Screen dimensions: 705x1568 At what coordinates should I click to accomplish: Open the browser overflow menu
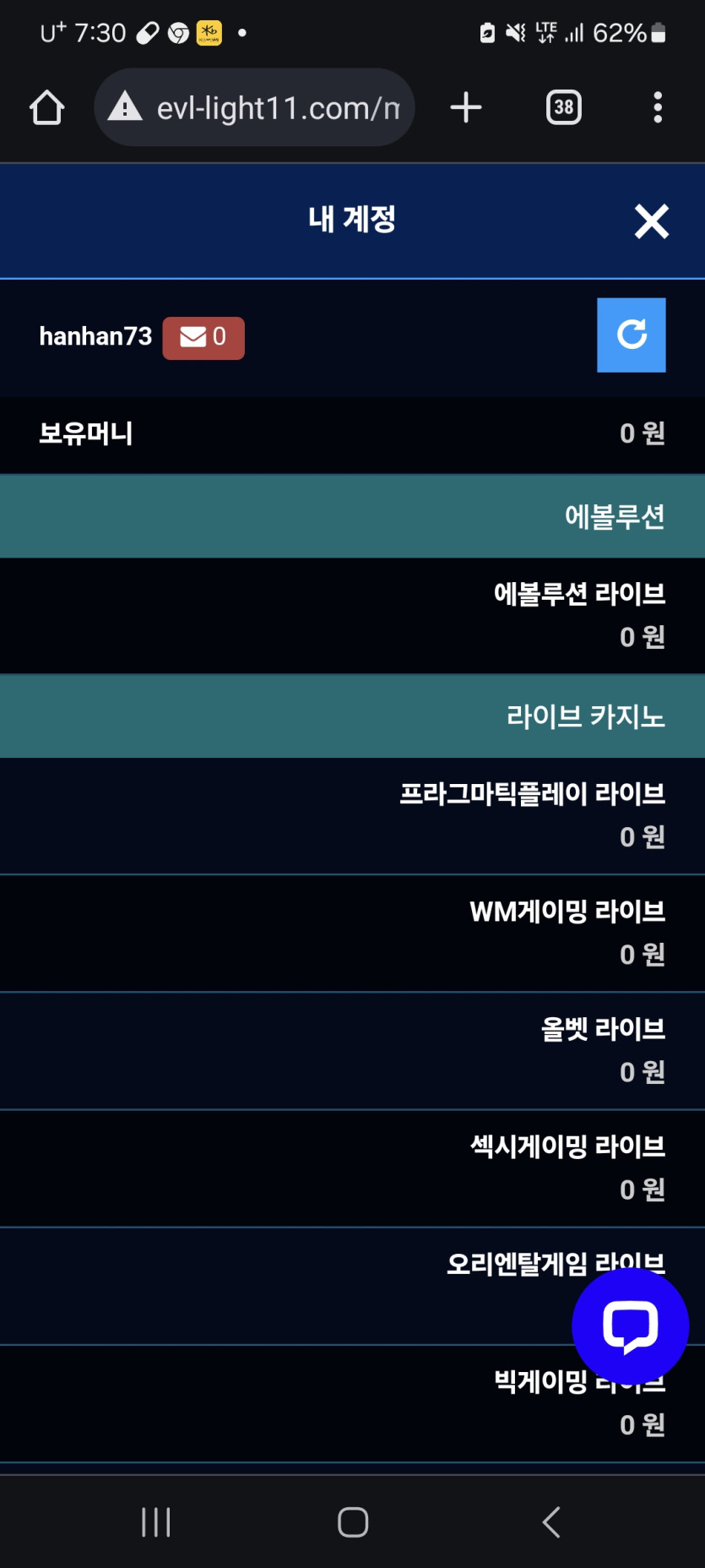tap(657, 108)
